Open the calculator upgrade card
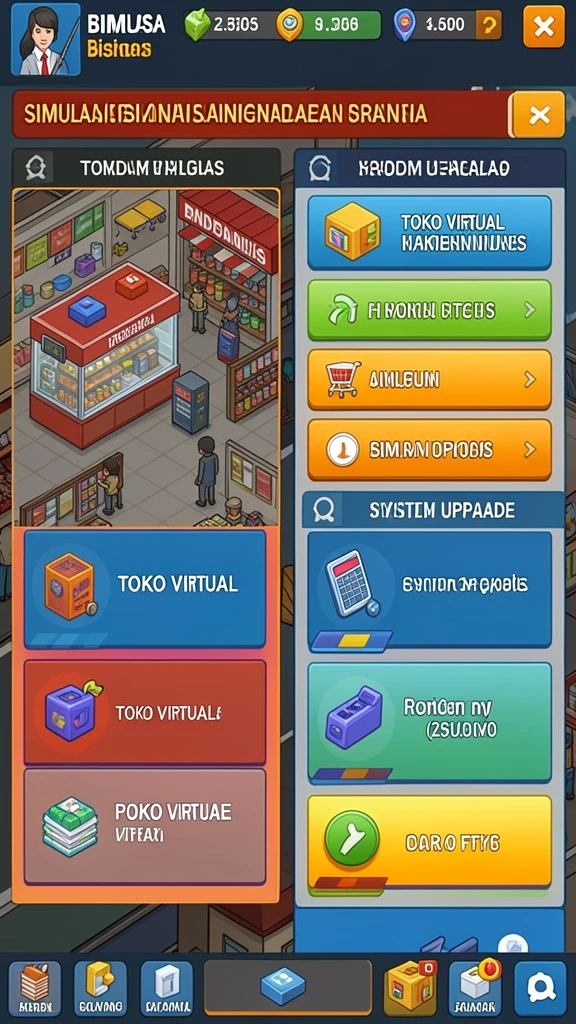Image resolution: width=576 pixels, height=1024 pixels. (x=430, y=589)
